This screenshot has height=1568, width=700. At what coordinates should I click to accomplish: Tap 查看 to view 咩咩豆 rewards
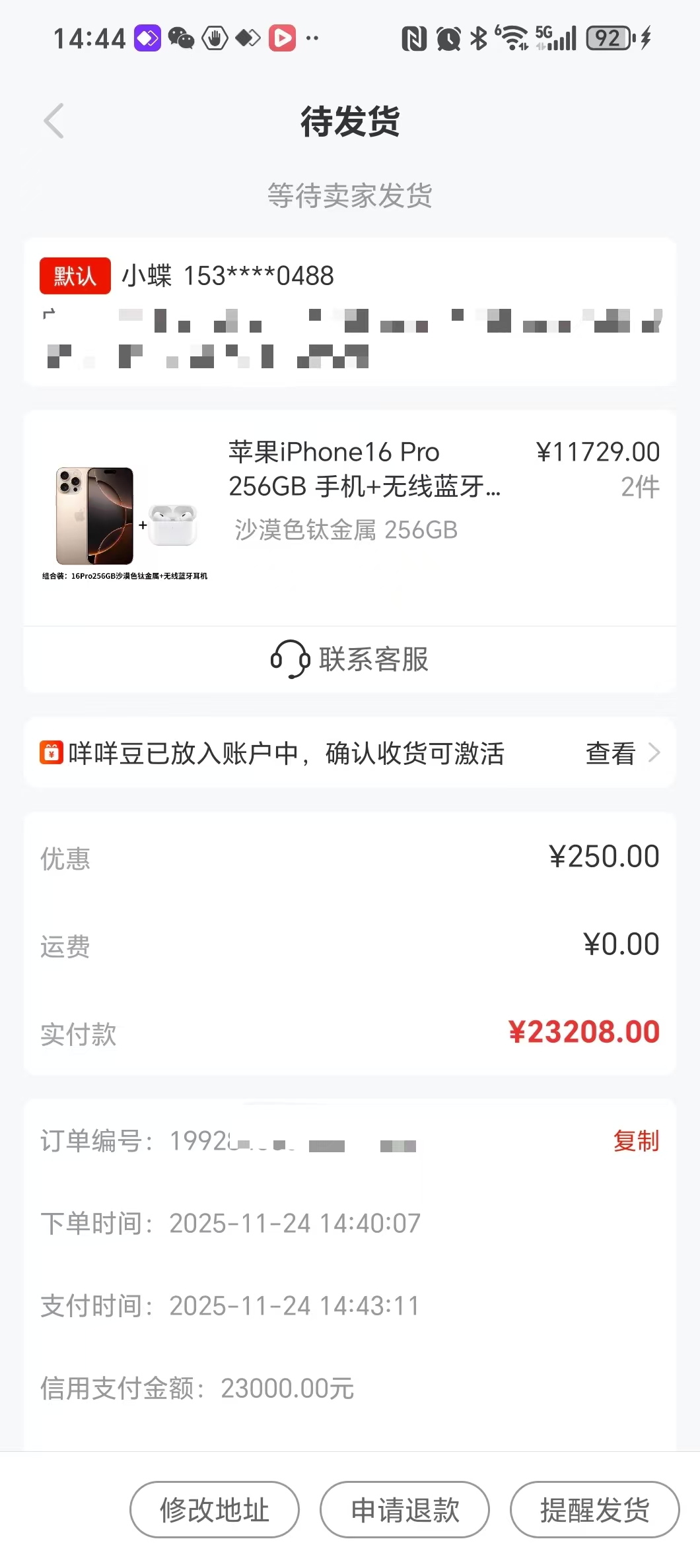pyautogui.click(x=610, y=752)
